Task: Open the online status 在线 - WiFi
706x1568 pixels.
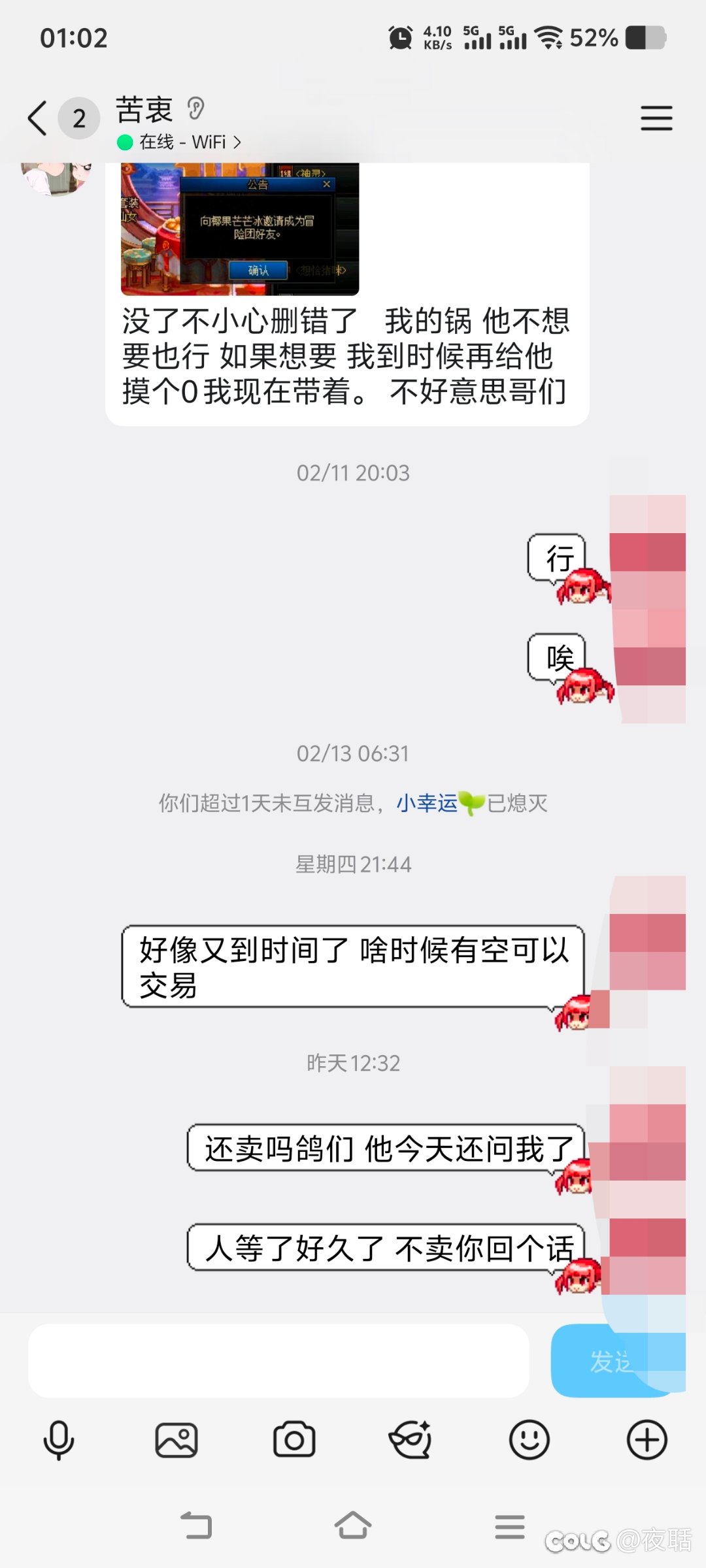Action: (x=180, y=142)
